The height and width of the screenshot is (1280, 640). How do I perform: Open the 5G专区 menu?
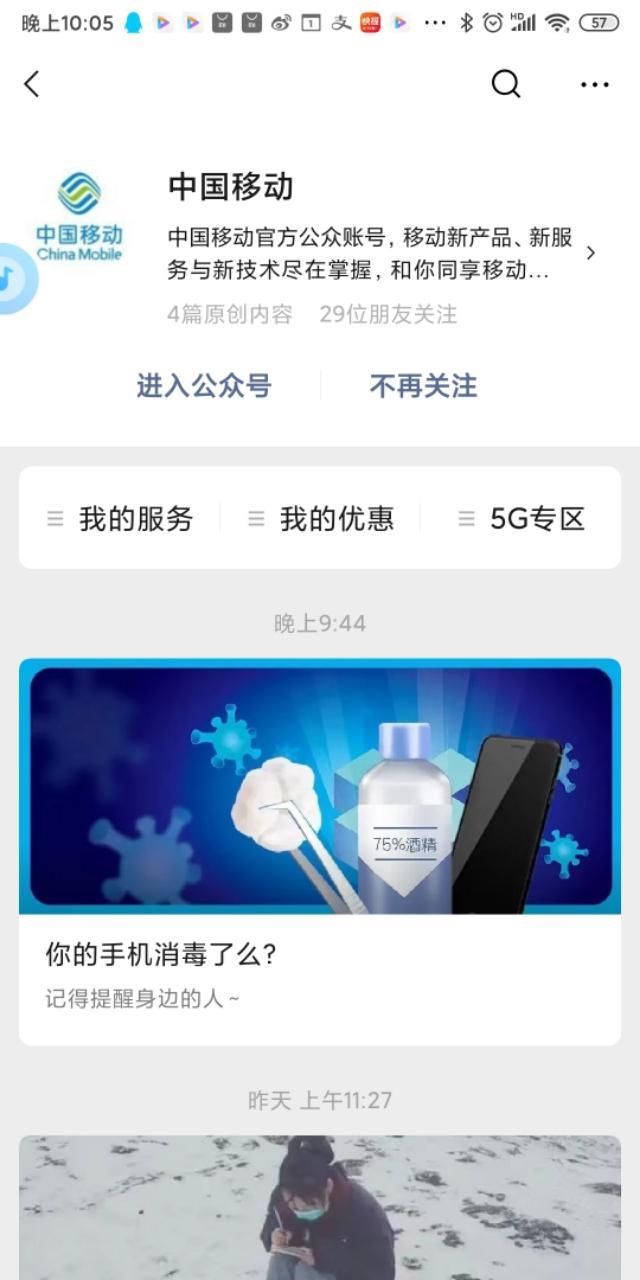(x=521, y=518)
